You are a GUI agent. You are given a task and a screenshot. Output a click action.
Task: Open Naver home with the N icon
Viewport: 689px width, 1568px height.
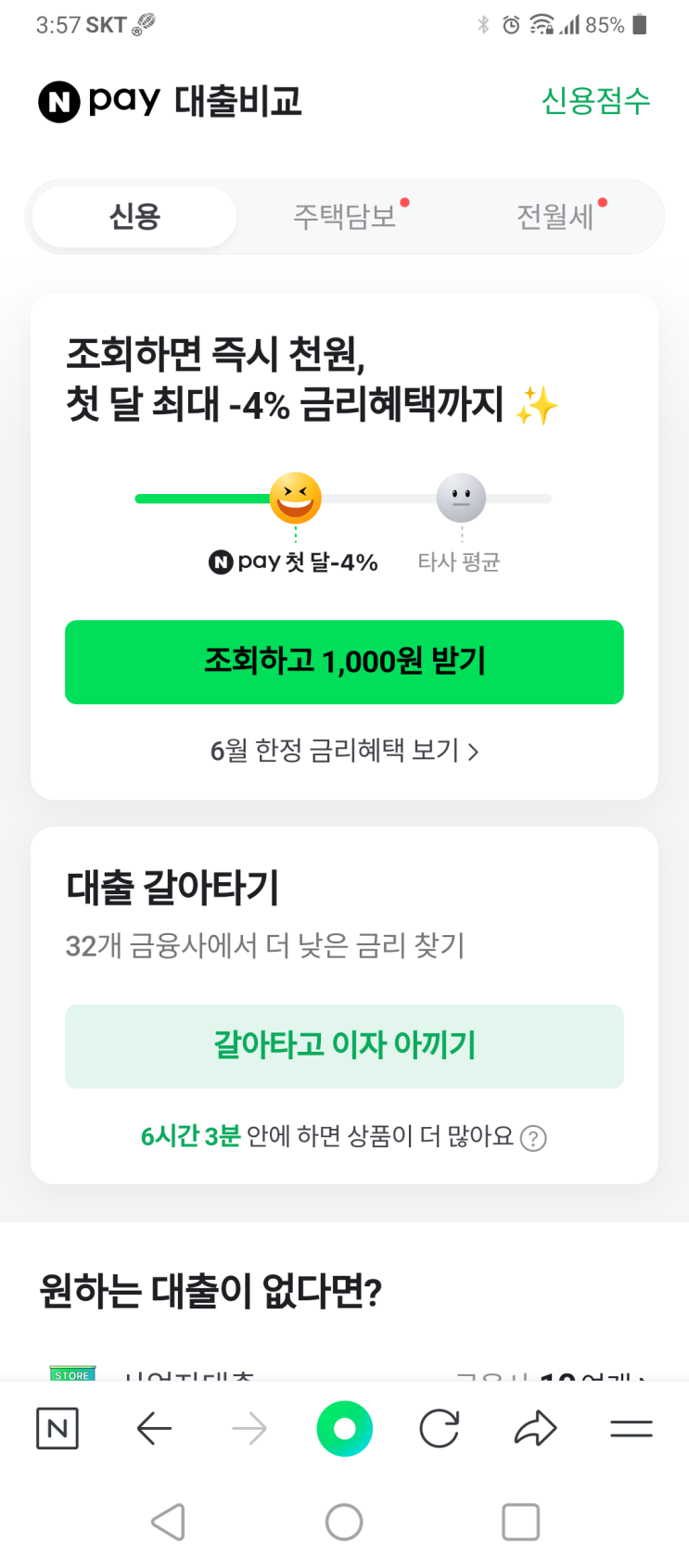tap(57, 1428)
